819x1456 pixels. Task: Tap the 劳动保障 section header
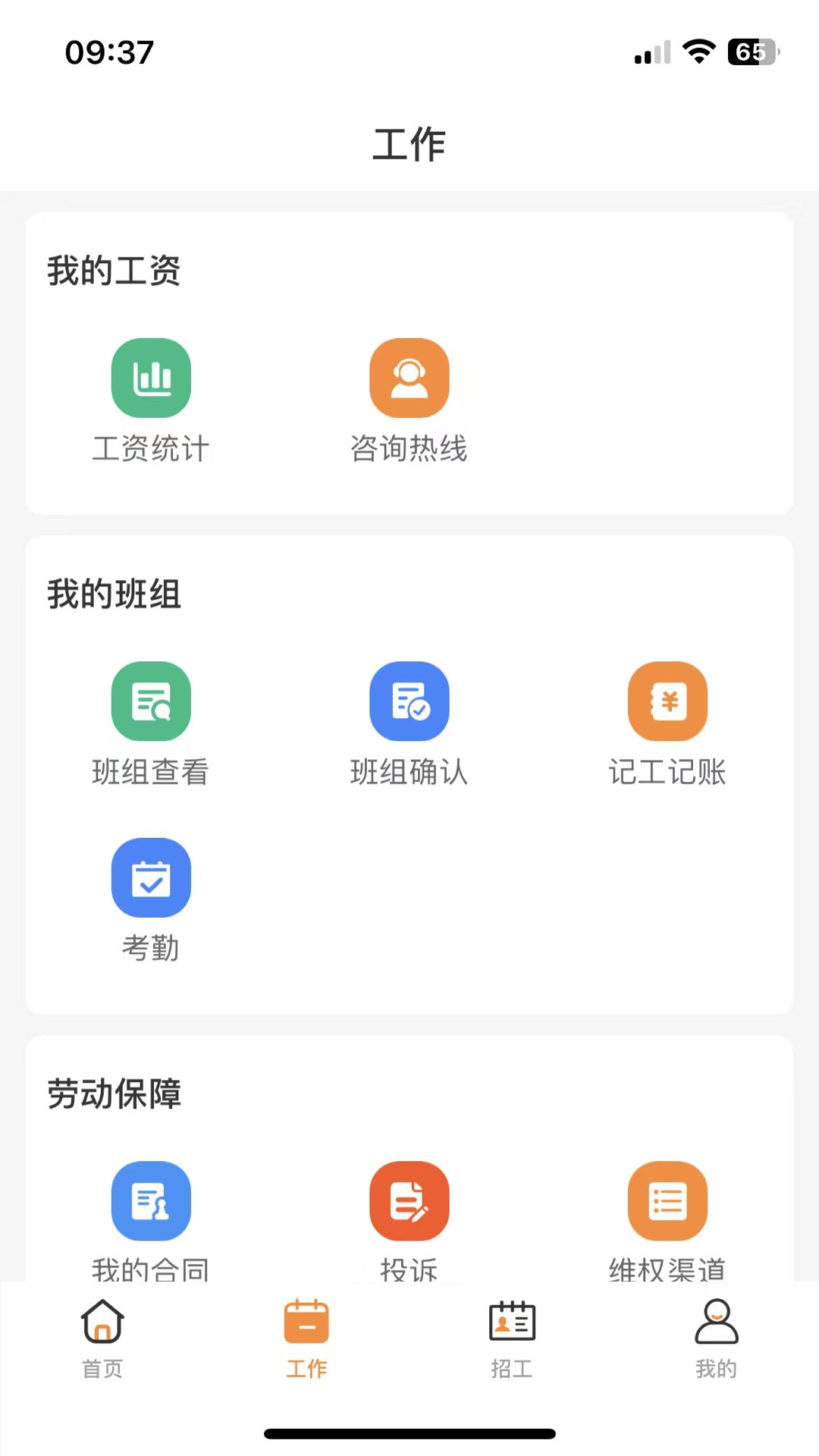[x=112, y=1095]
